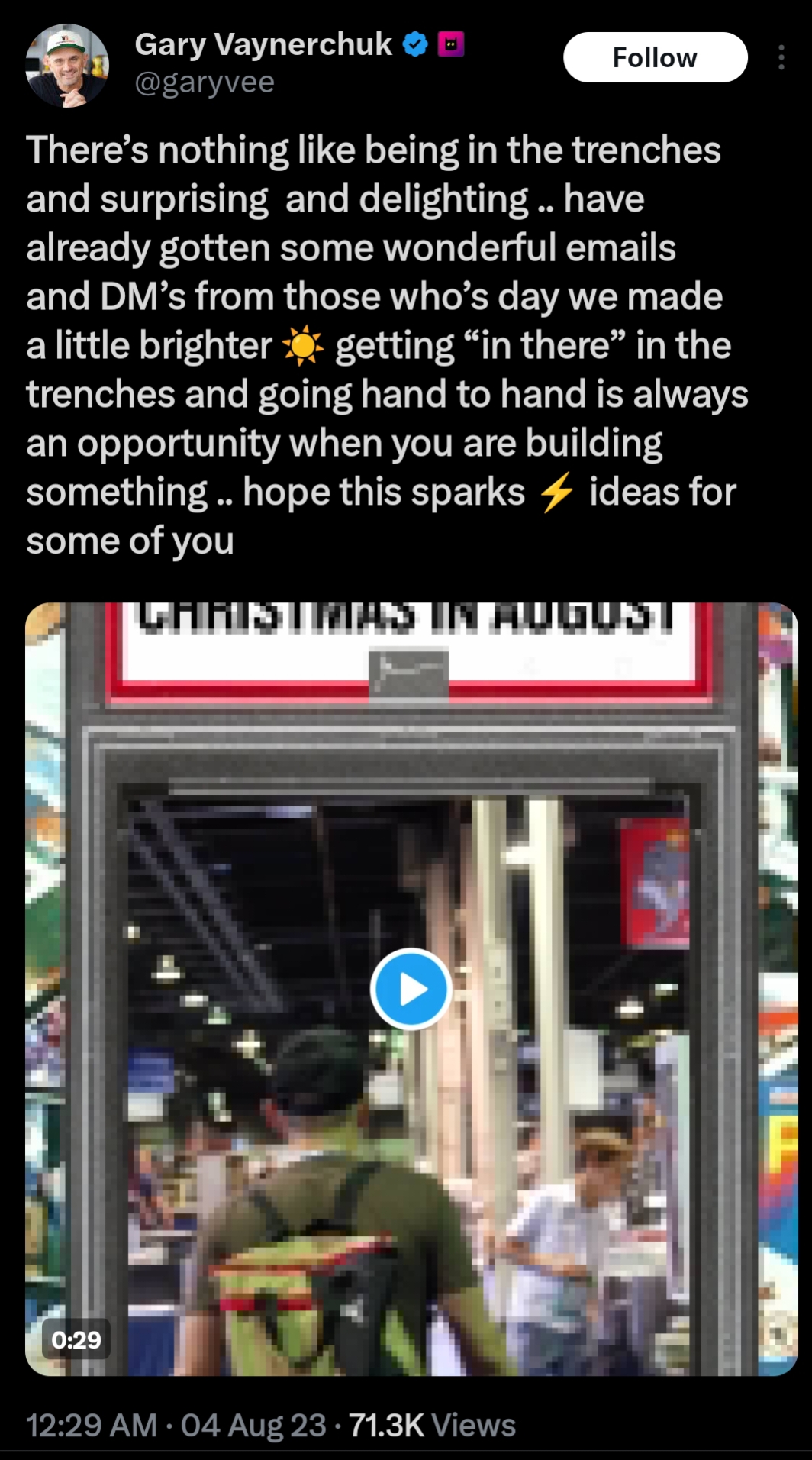
Task: Open the tweet's overflow menu
Action: point(781,57)
